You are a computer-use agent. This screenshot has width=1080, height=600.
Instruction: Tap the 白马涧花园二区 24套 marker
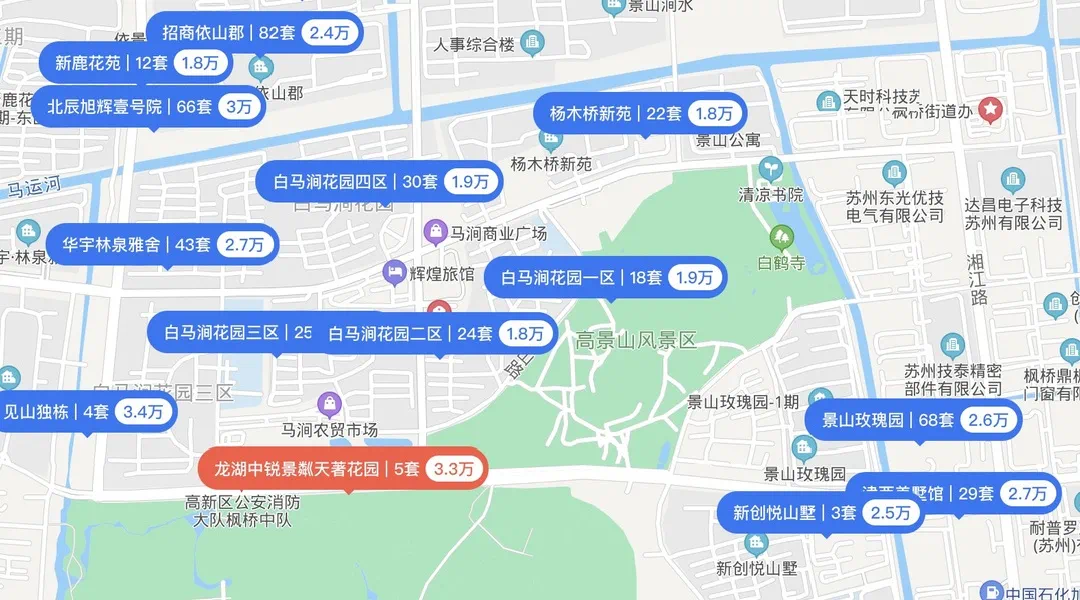(x=438, y=333)
